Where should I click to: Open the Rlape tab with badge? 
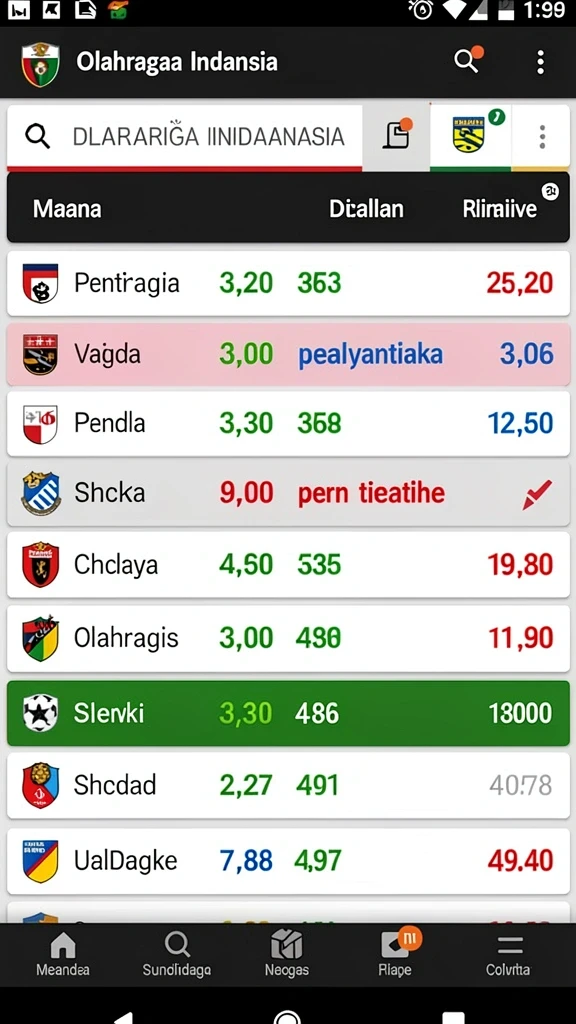pos(396,954)
